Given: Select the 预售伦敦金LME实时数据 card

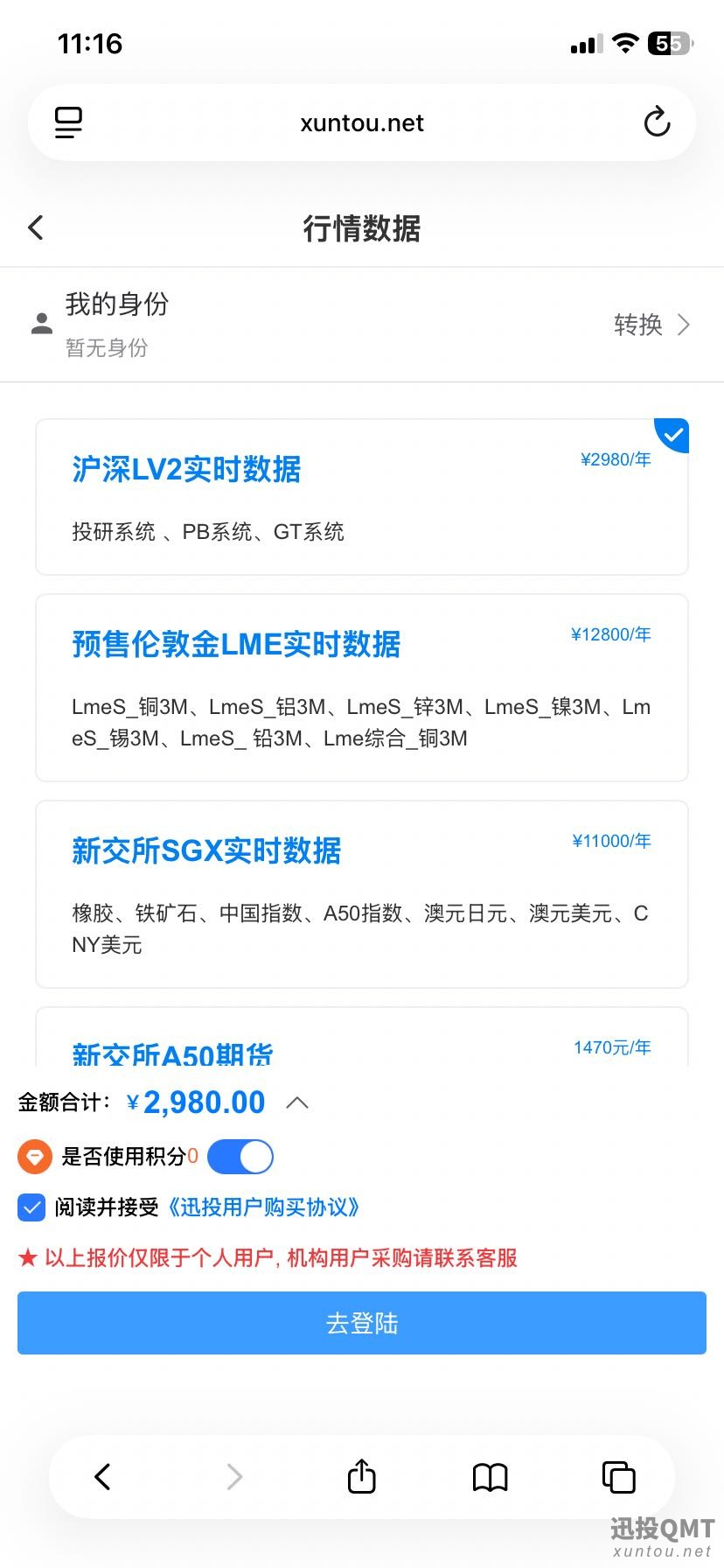Looking at the screenshot, I should 361,687.
